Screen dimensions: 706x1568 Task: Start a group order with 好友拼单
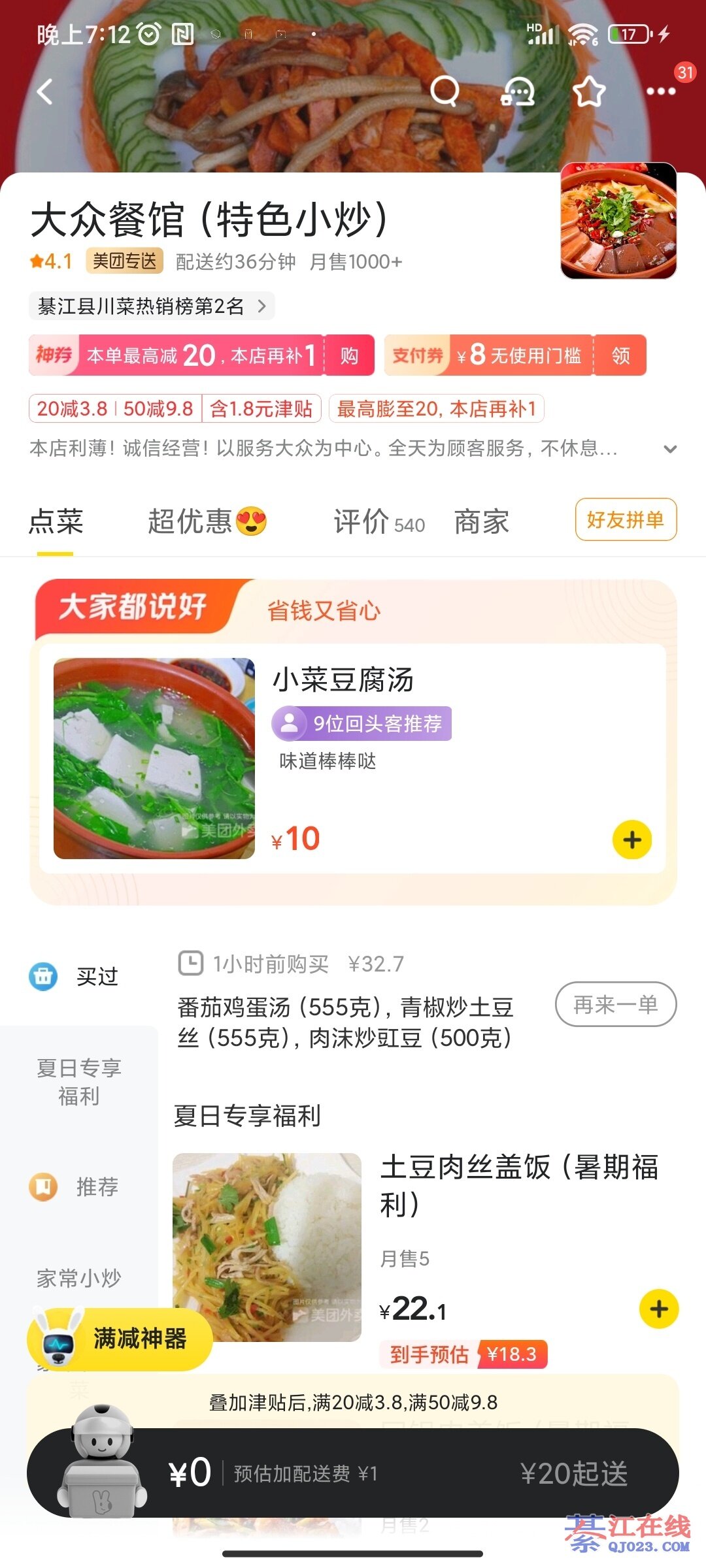626,520
